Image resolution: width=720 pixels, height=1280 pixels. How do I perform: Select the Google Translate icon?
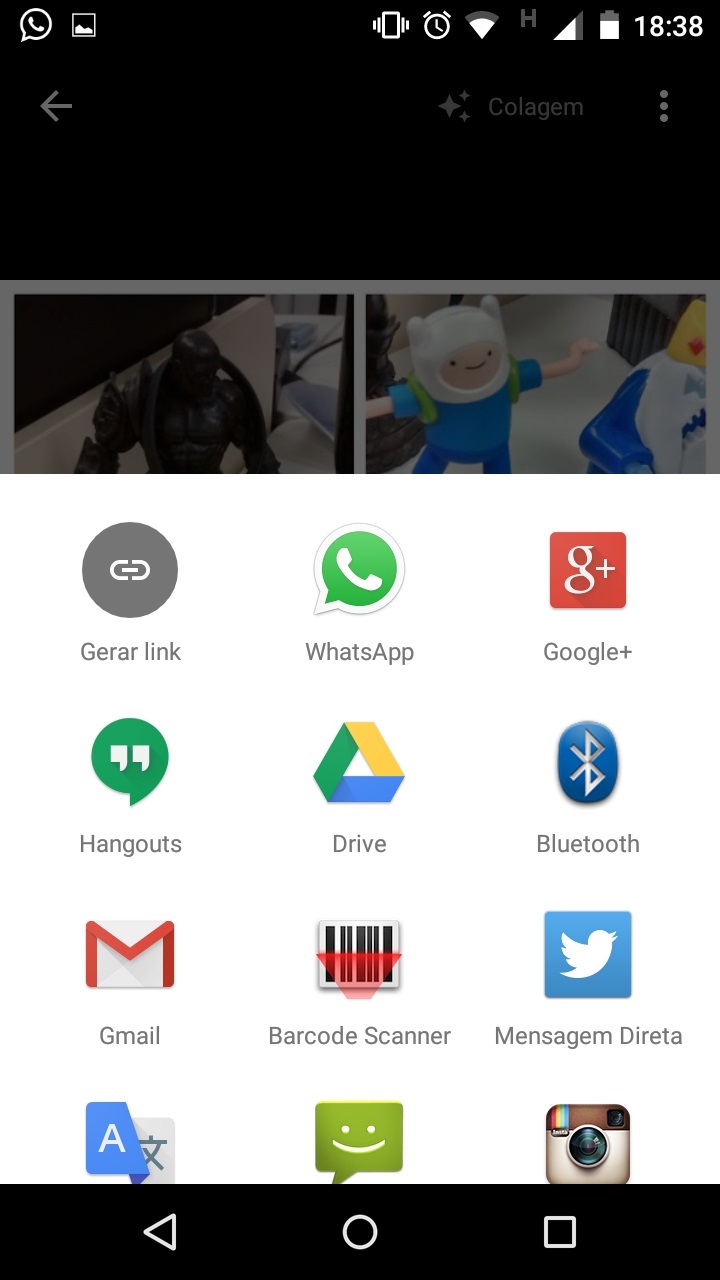[x=130, y=1143]
